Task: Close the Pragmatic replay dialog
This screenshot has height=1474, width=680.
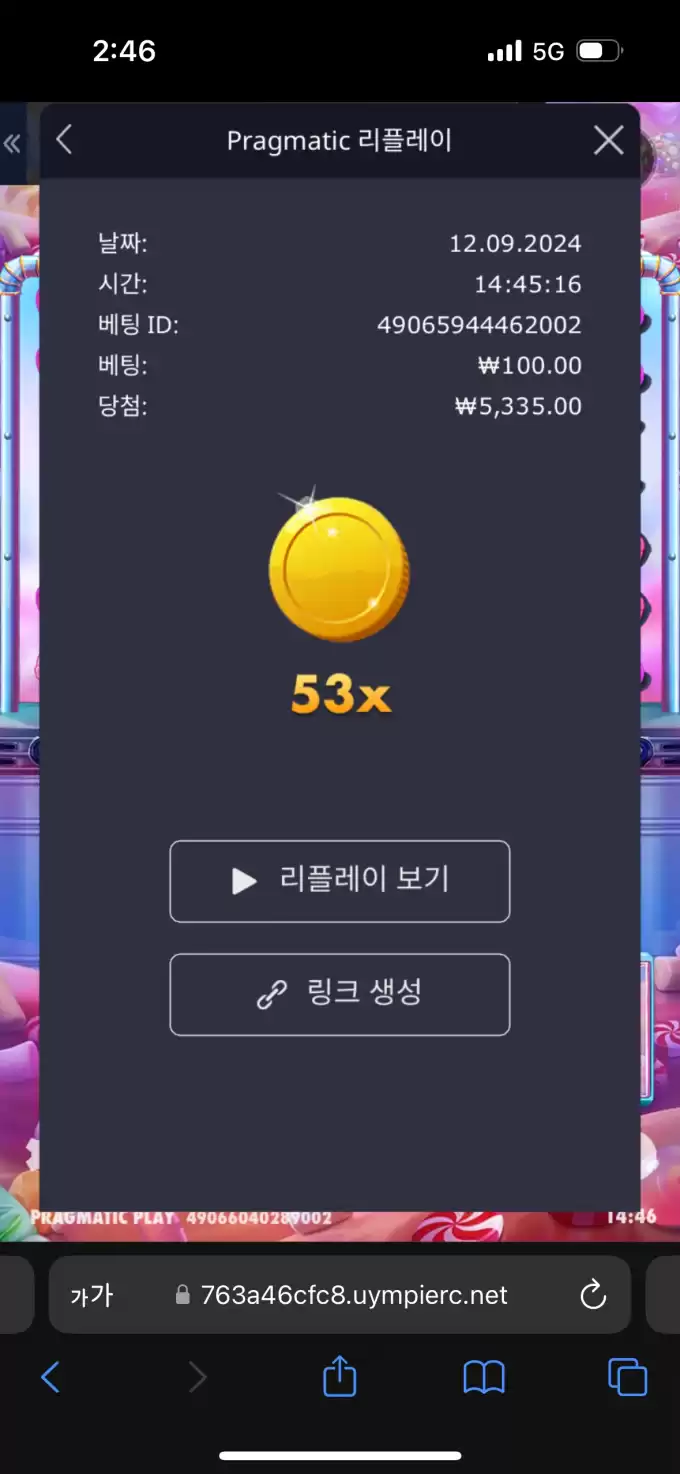Action: (x=608, y=140)
